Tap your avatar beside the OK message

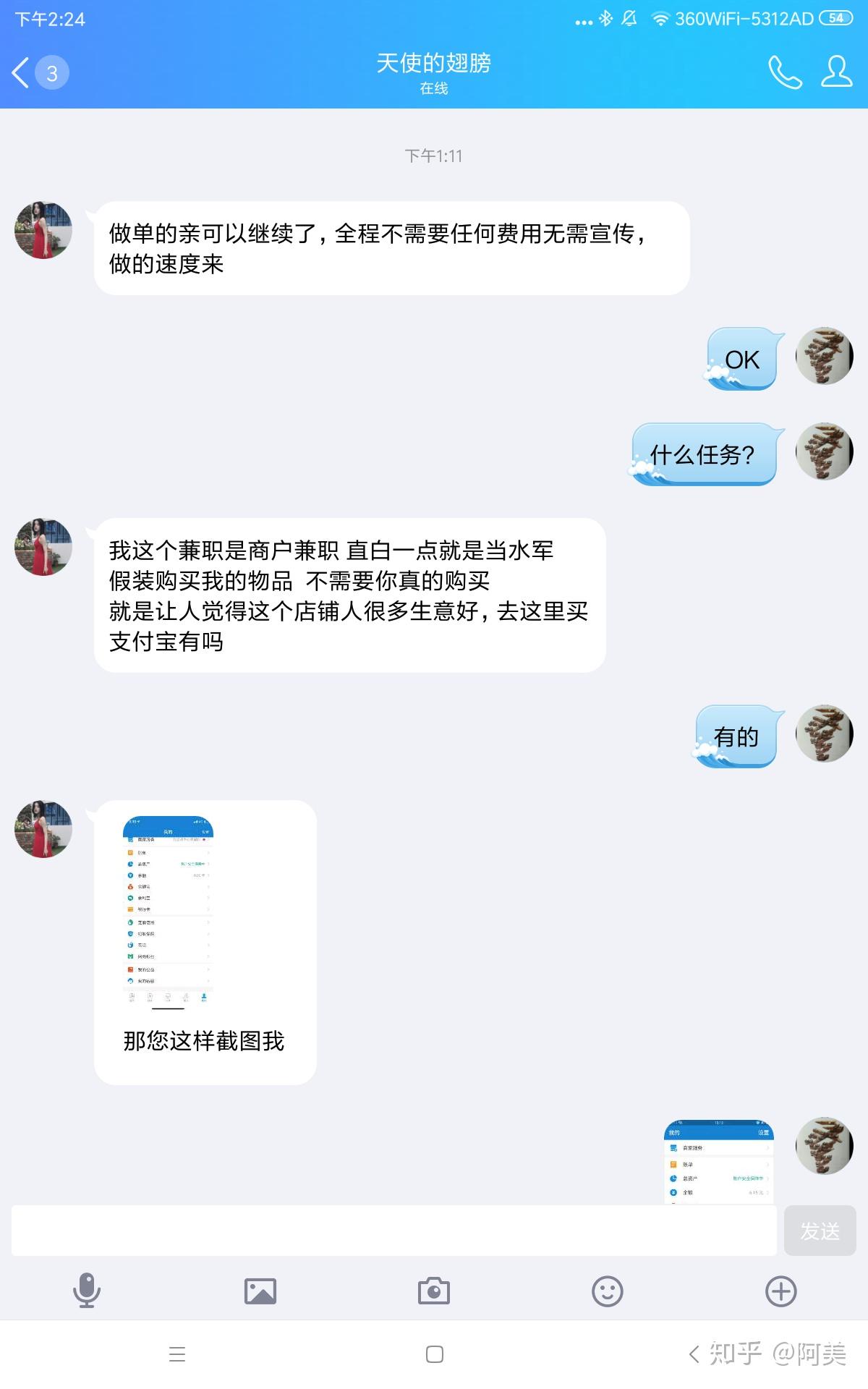click(x=824, y=356)
